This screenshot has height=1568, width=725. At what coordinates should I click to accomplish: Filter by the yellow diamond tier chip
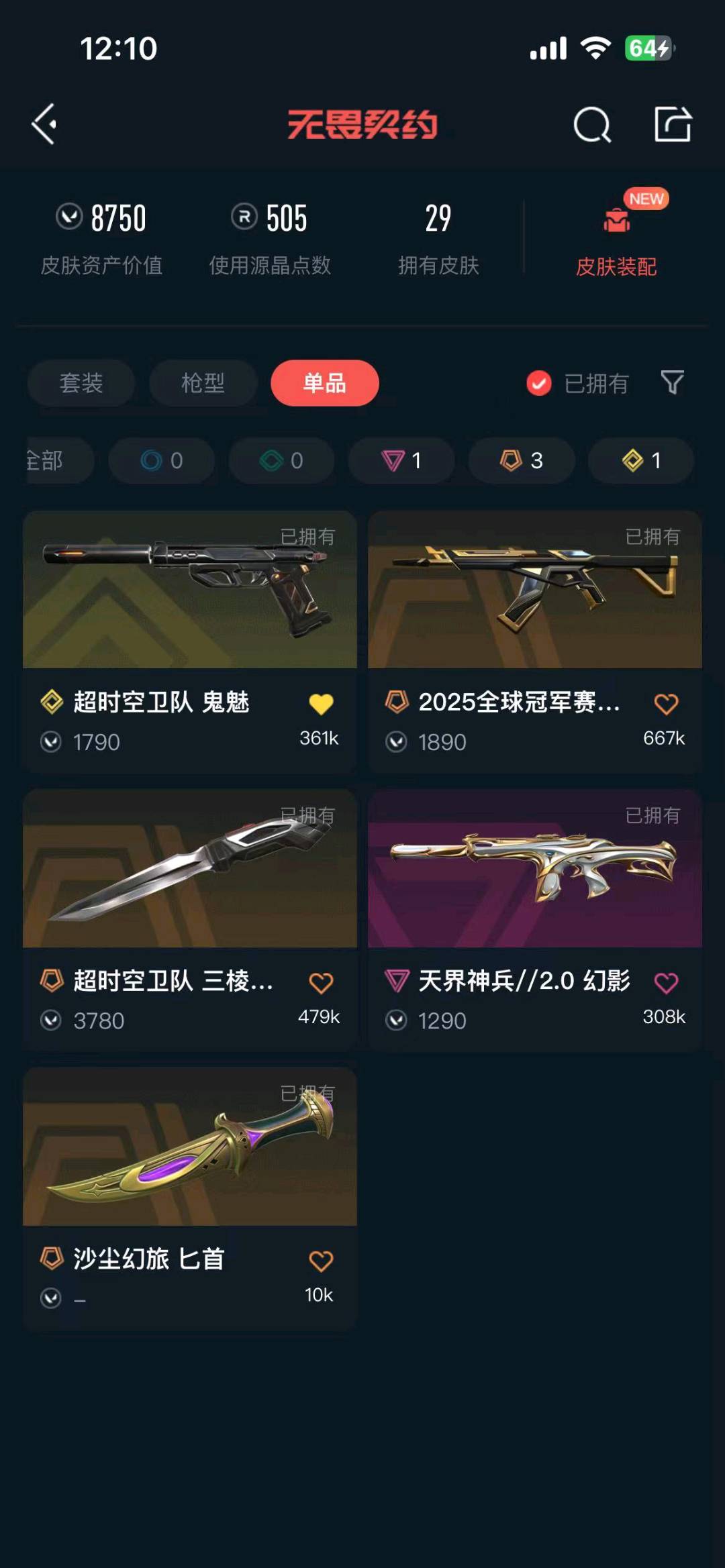point(641,460)
